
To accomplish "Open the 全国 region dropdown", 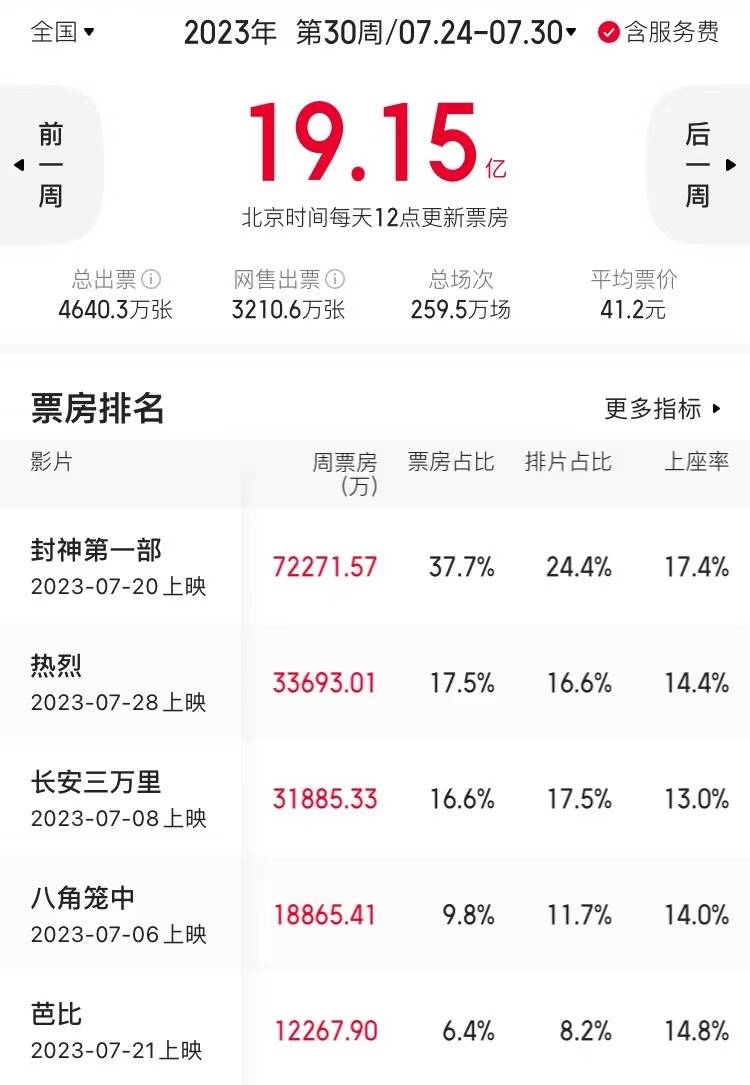I will (x=62, y=32).
